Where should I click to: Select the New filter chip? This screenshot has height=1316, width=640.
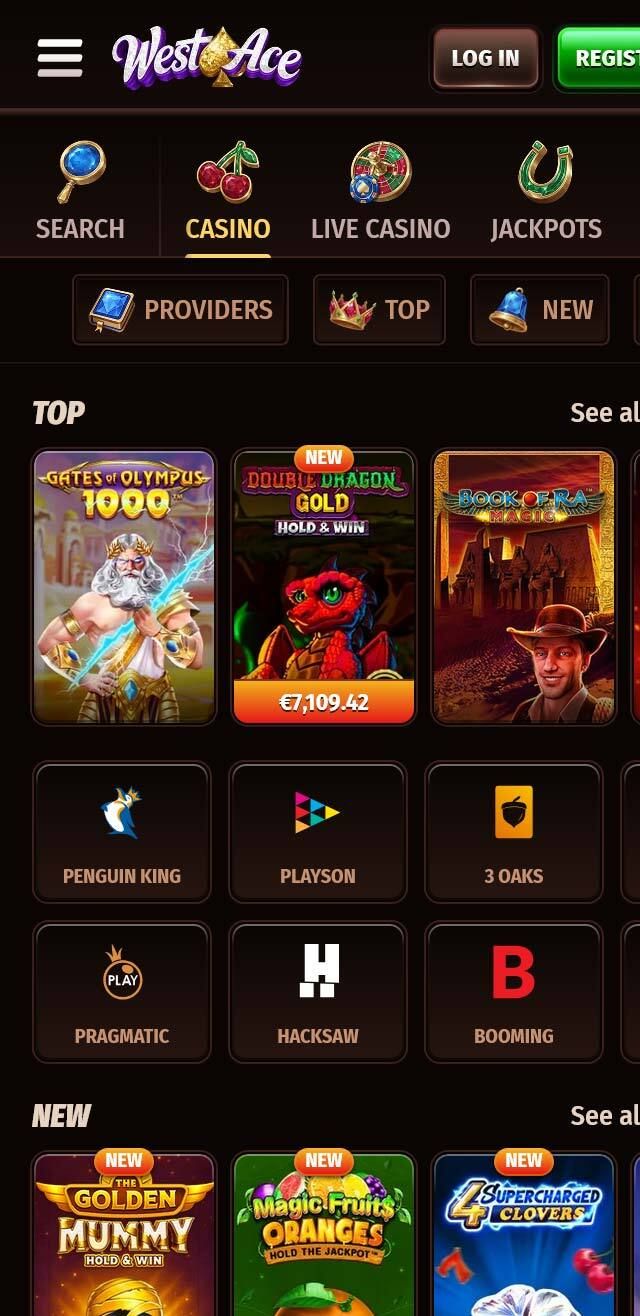pos(540,310)
